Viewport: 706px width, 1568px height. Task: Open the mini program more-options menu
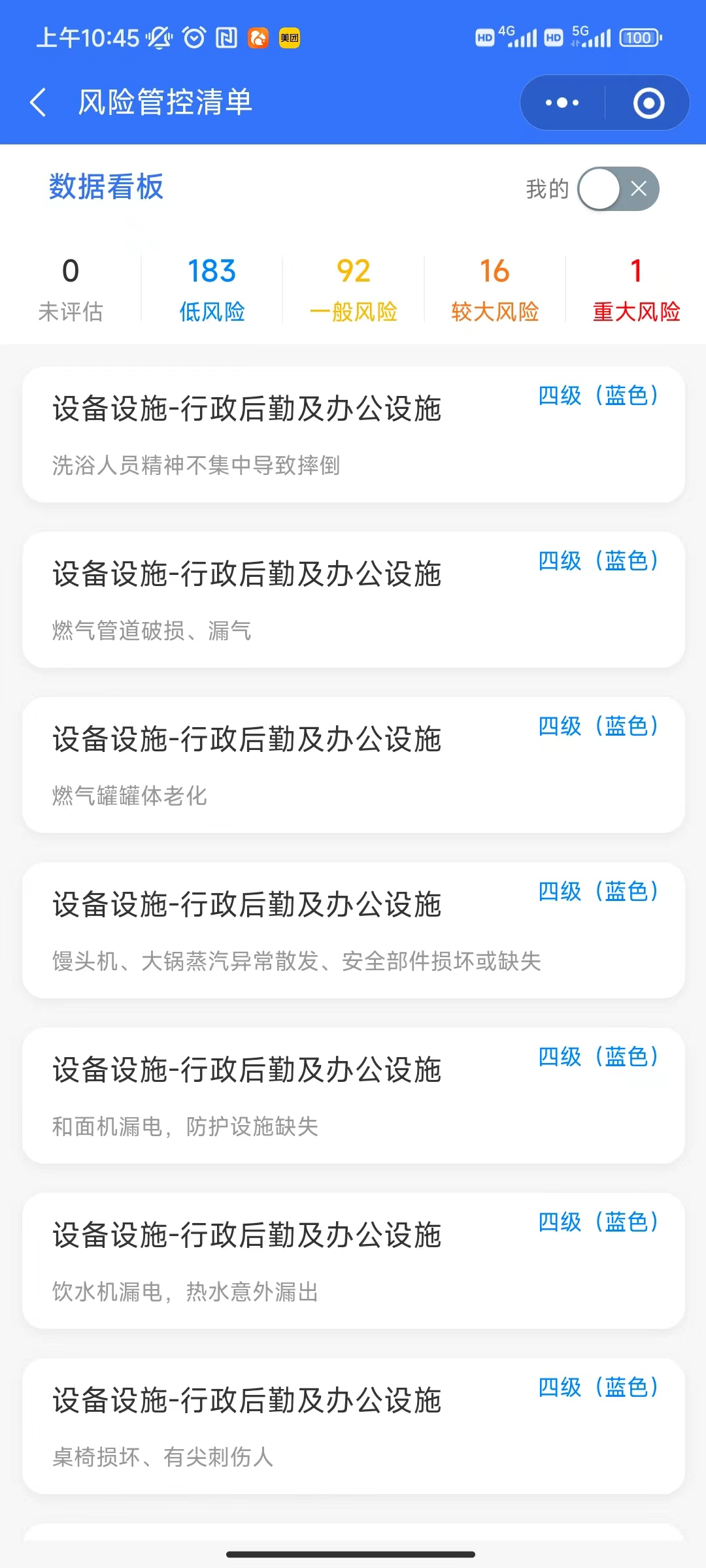tap(562, 103)
